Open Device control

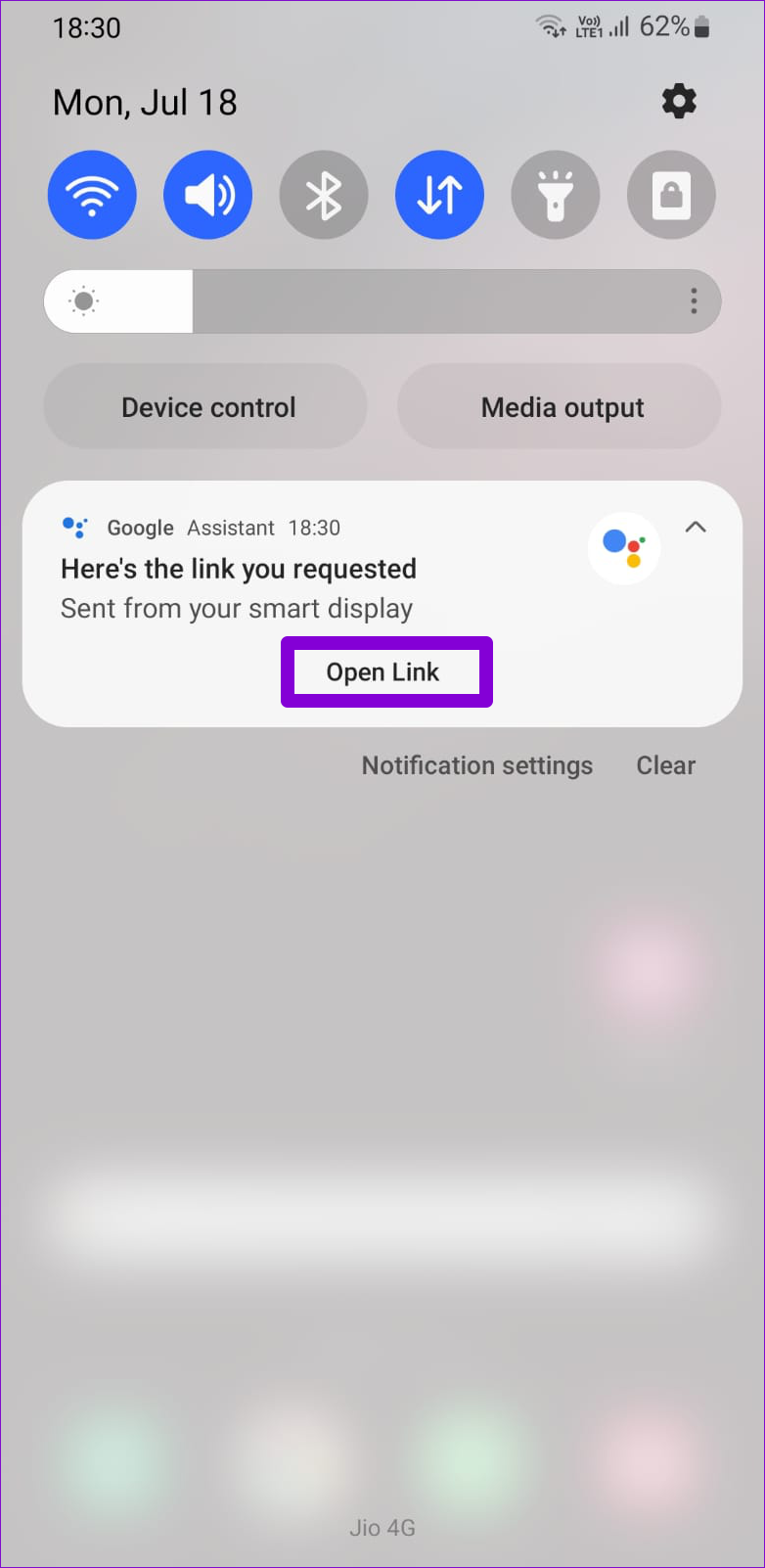coord(206,407)
